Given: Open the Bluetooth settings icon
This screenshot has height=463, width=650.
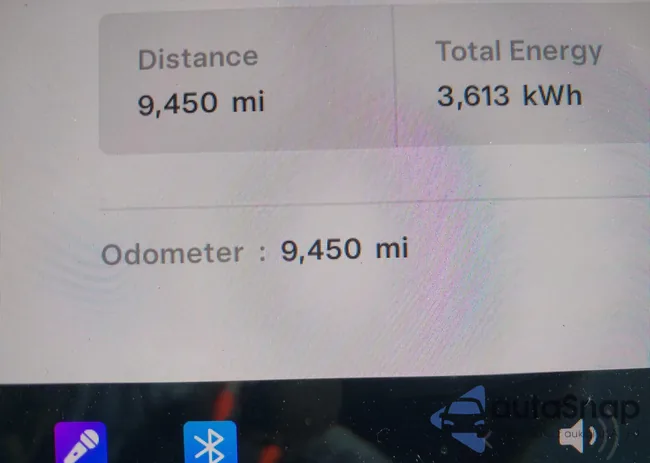Looking at the screenshot, I should [210, 443].
